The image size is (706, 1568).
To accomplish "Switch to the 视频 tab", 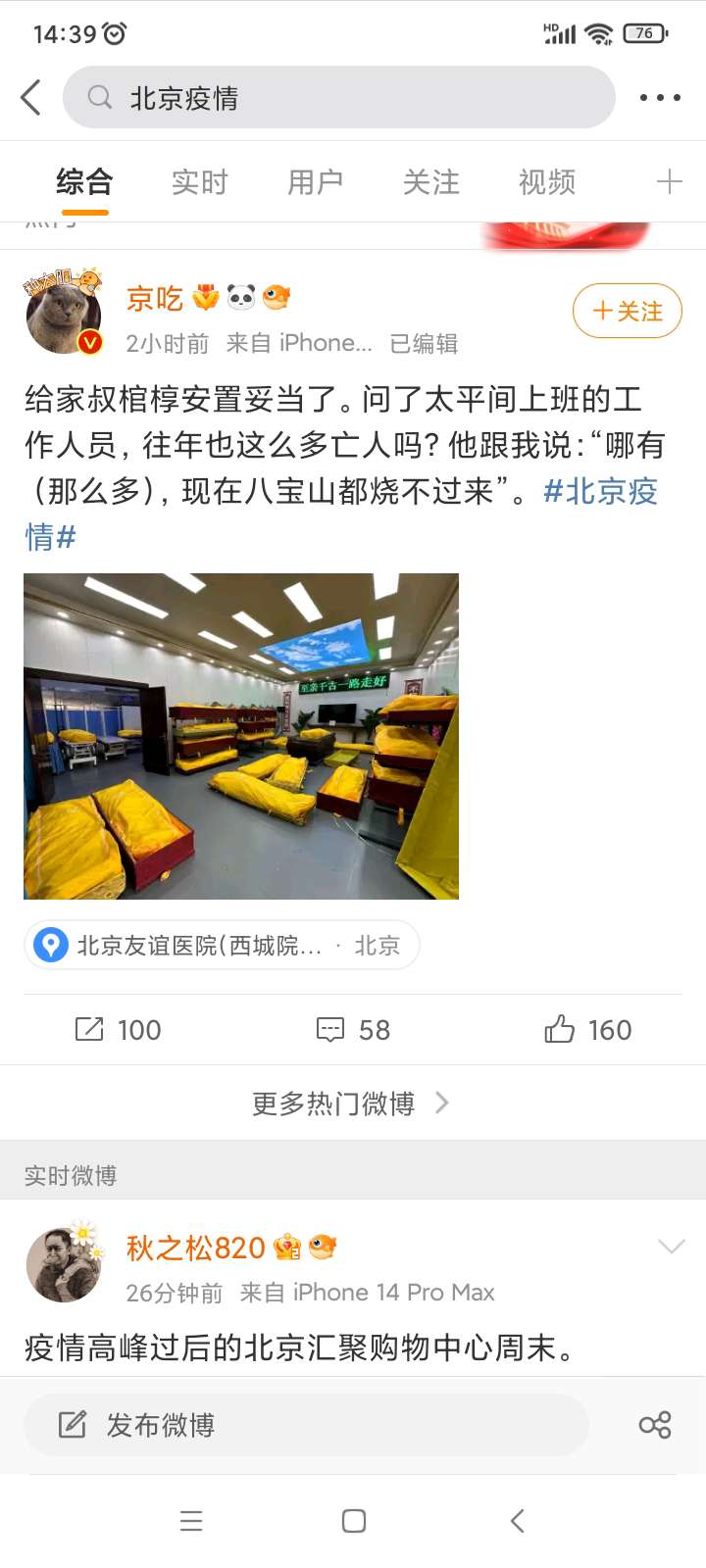I will pos(546,182).
